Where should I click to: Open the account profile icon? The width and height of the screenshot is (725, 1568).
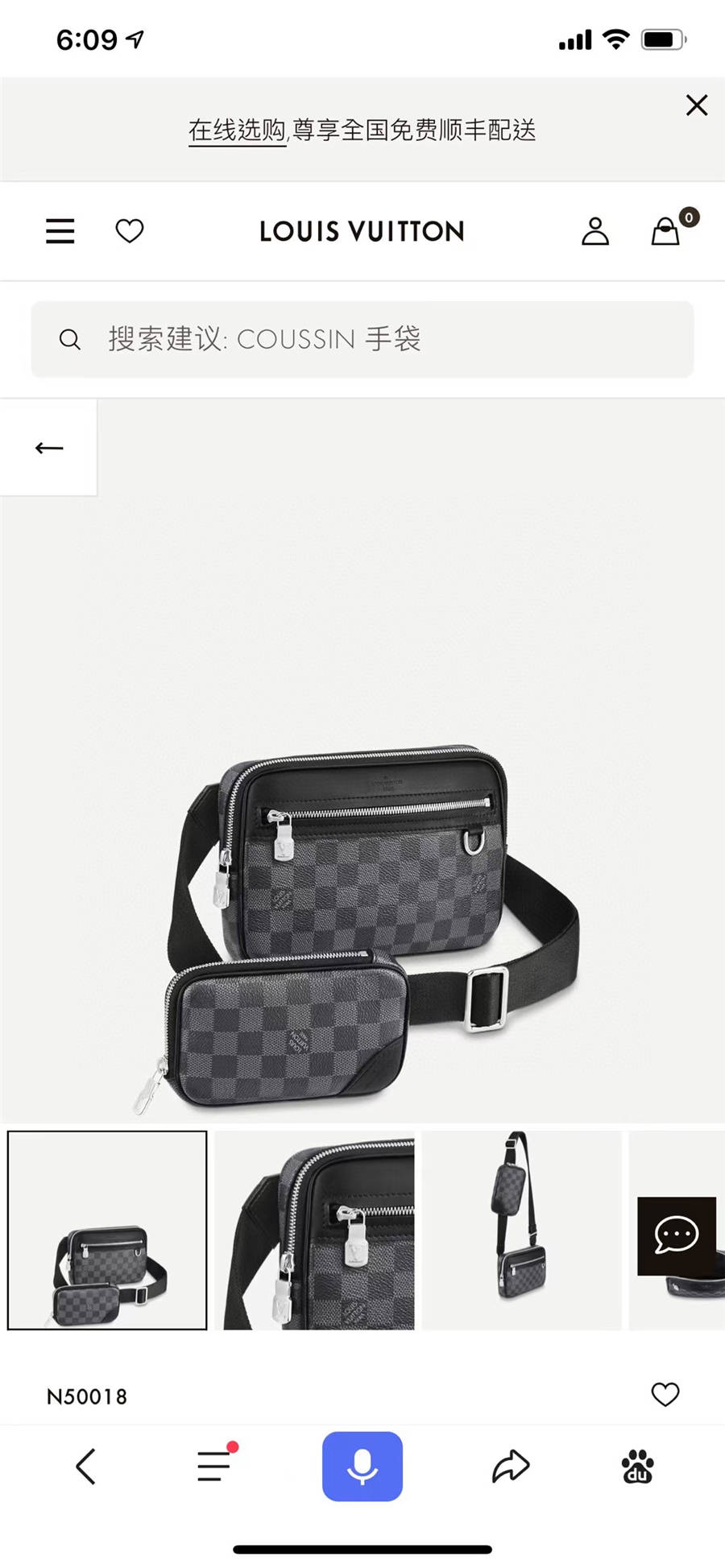point(595,231)
